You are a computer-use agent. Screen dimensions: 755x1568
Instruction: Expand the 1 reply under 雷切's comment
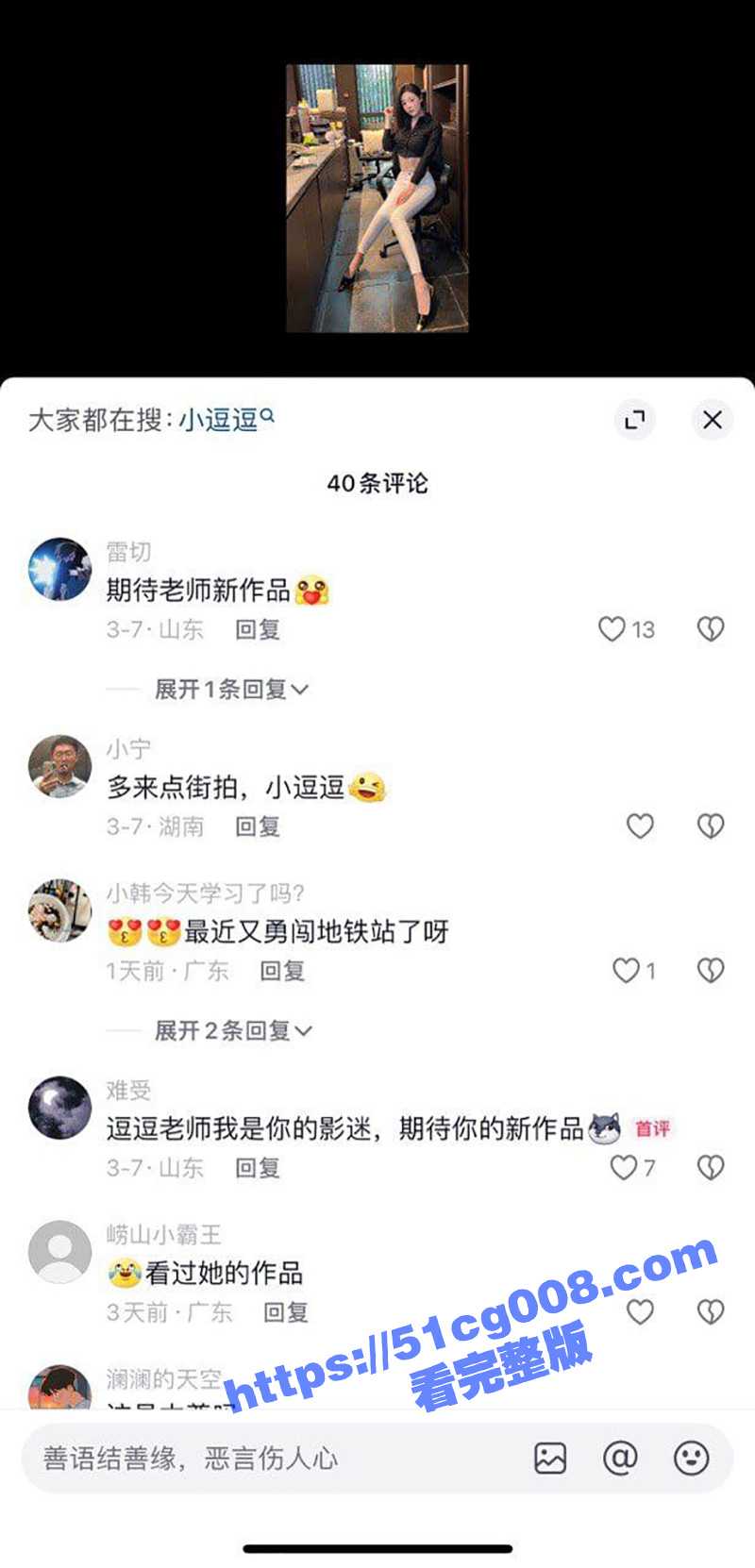[231, 690]
